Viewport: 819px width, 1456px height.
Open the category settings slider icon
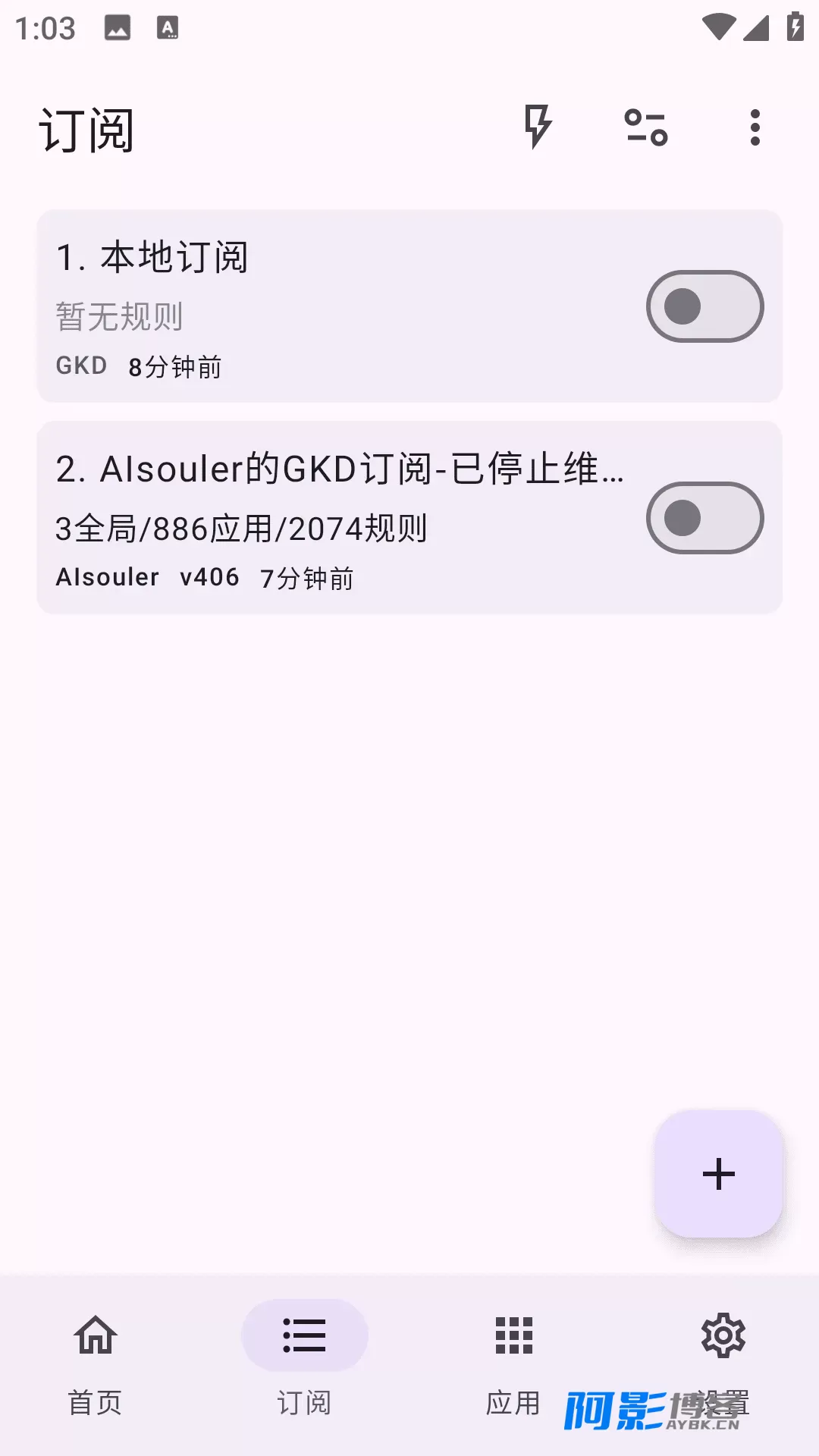(646, 127)
